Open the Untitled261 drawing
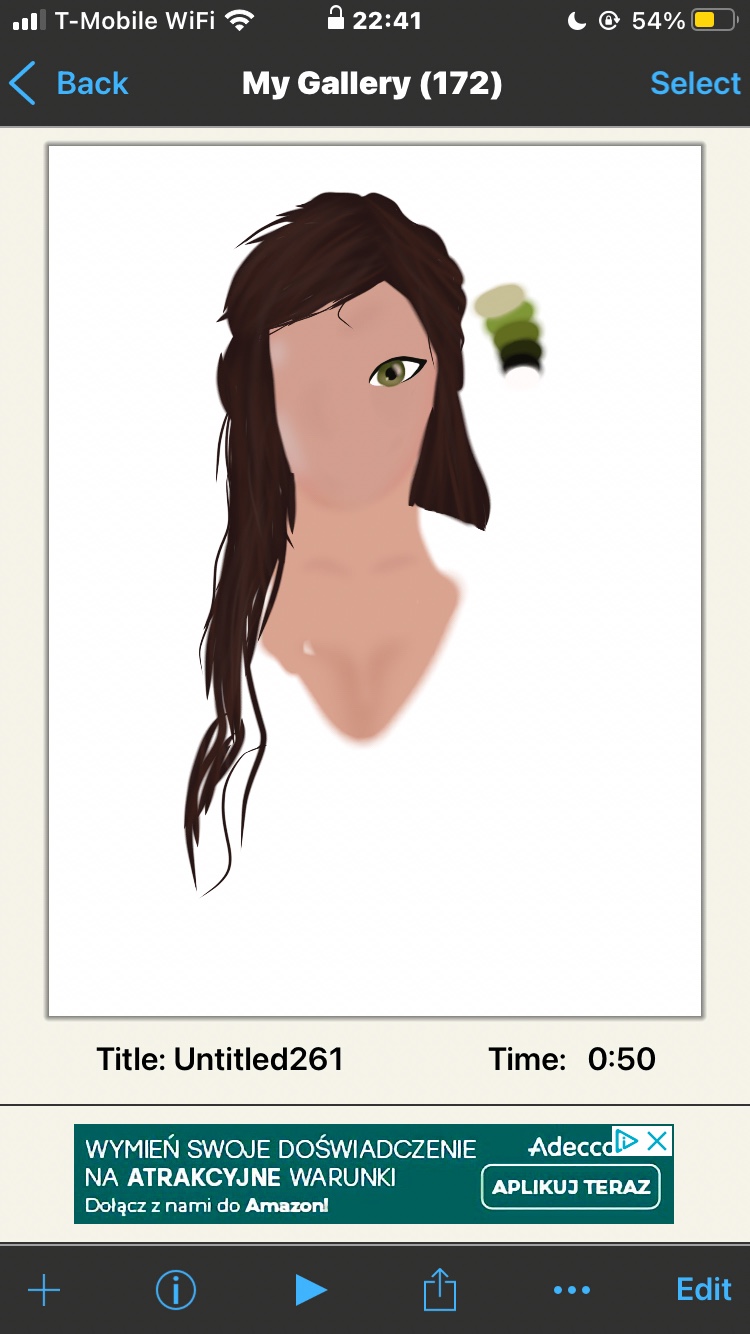The width and height of the screenshot is (750, 1334). click(x=375, y=580)
